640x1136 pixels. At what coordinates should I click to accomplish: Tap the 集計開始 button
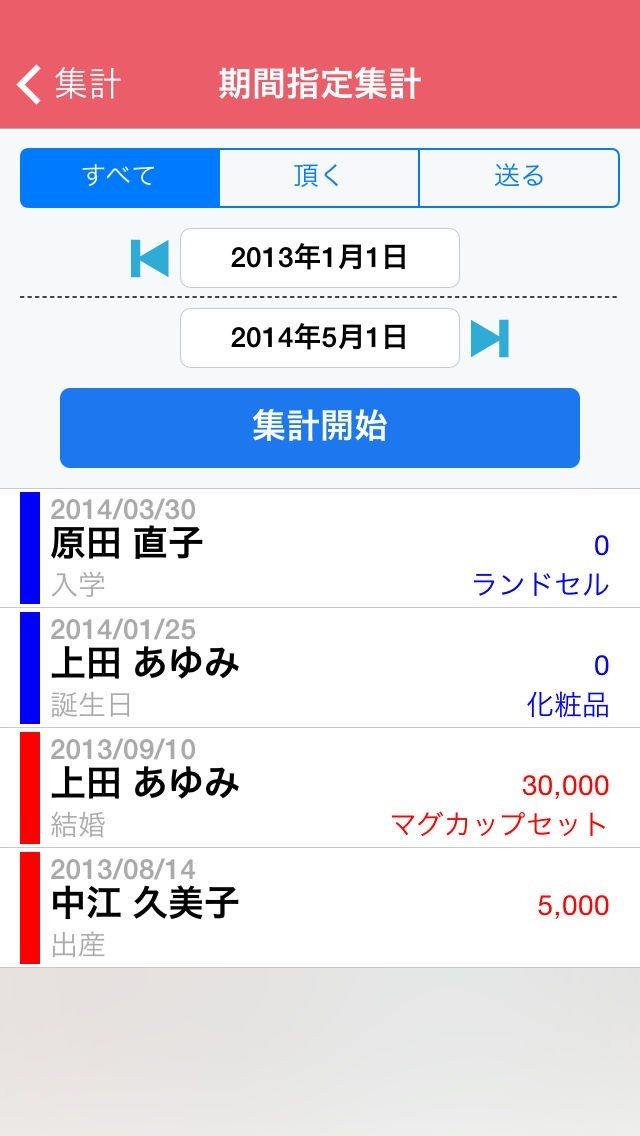click(319, 427)
